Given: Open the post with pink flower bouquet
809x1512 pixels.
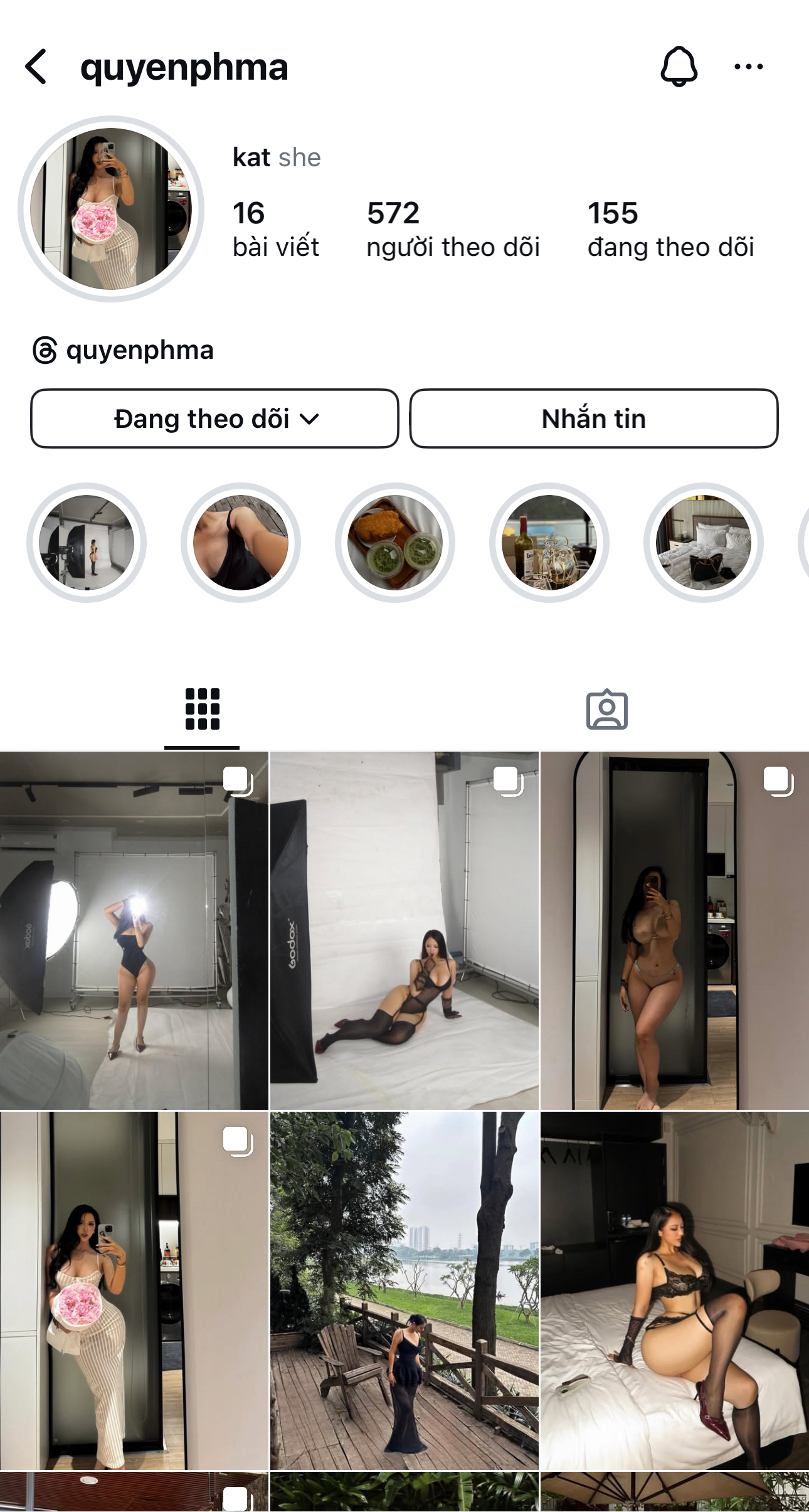Looking at the screenshot, I should 134,1291.
